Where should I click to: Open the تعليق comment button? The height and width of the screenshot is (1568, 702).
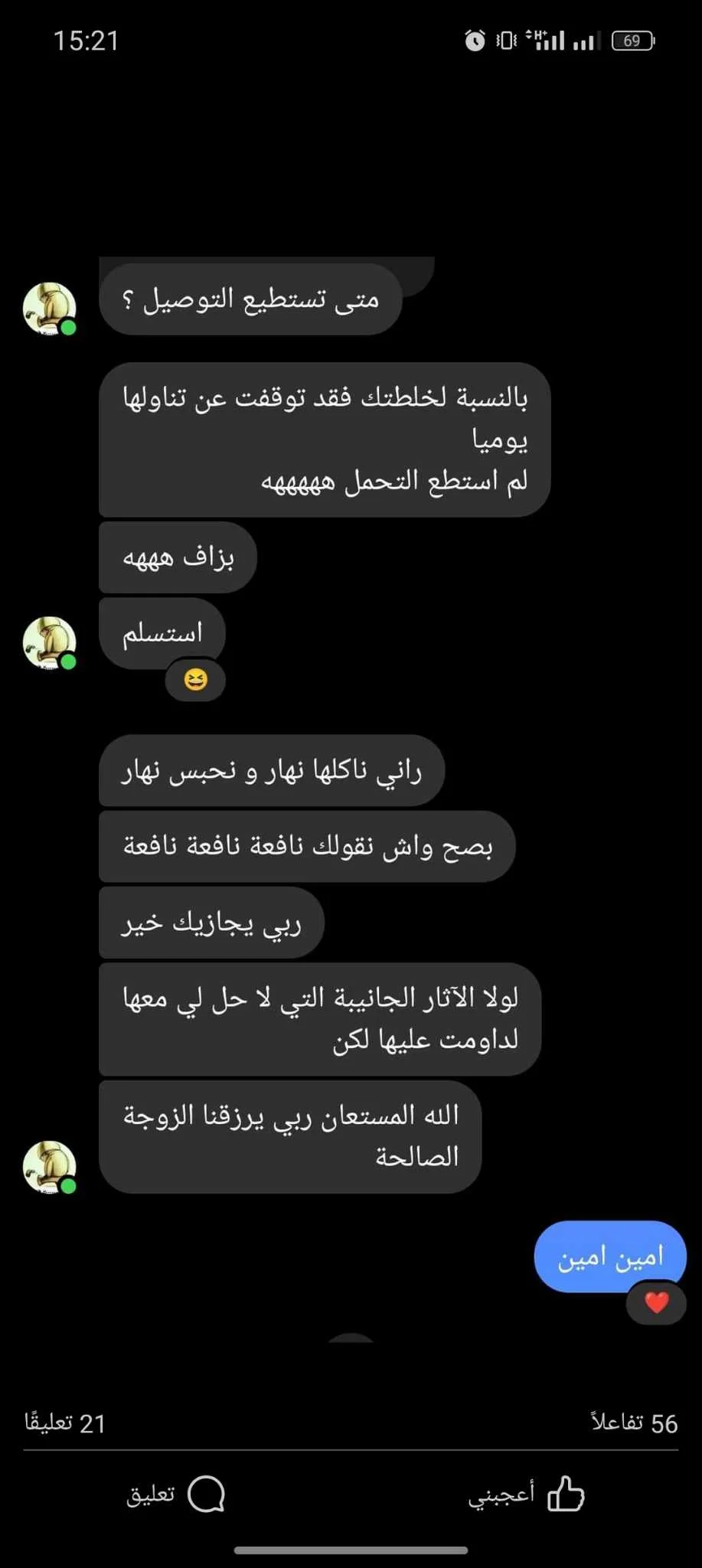(x=175, y=1494)
